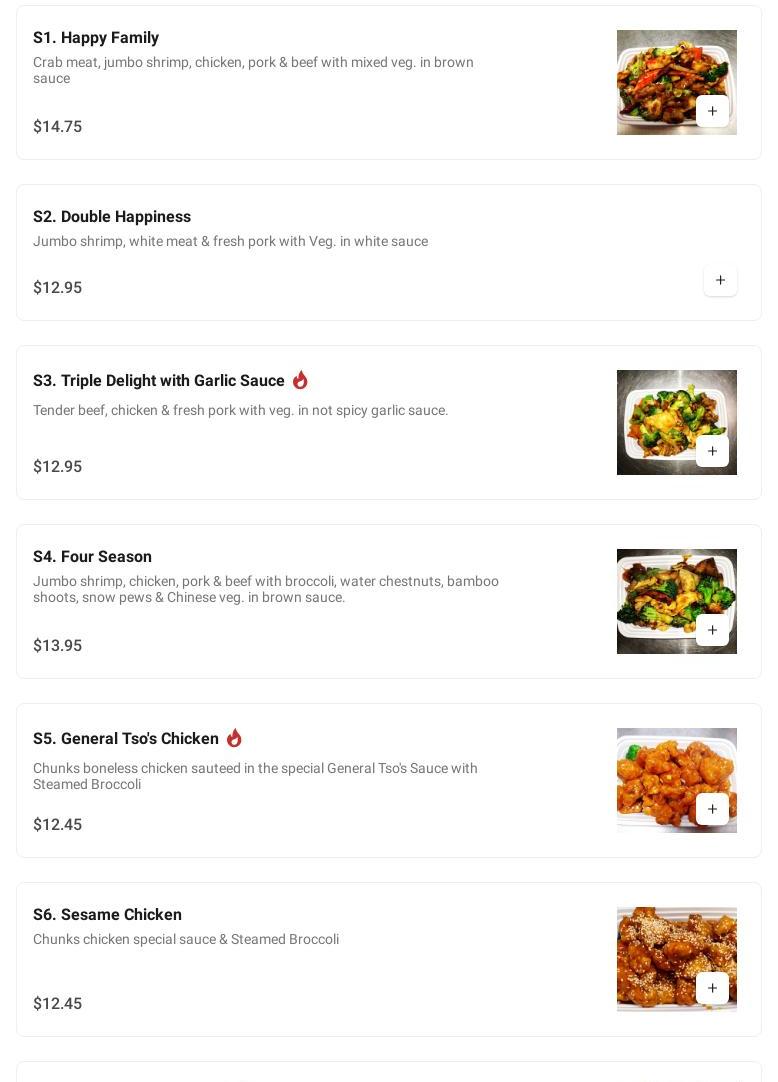Tap the plus button for Sesame Chicken
Viewport: 778px width, 1082px height.
pyautogui.click(x=712, y=988)
